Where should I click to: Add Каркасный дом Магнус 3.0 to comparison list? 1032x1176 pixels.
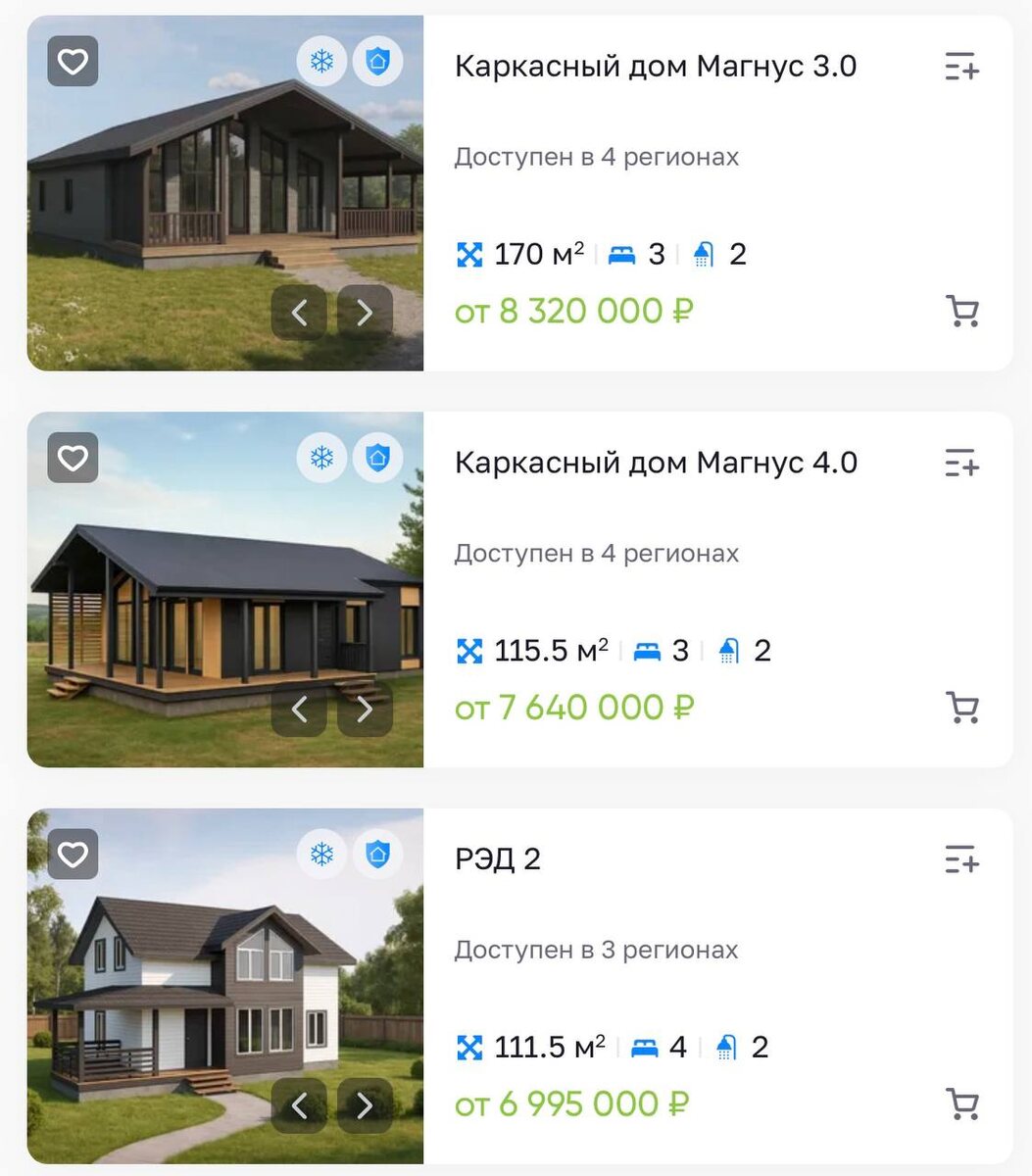click(961, 67)
